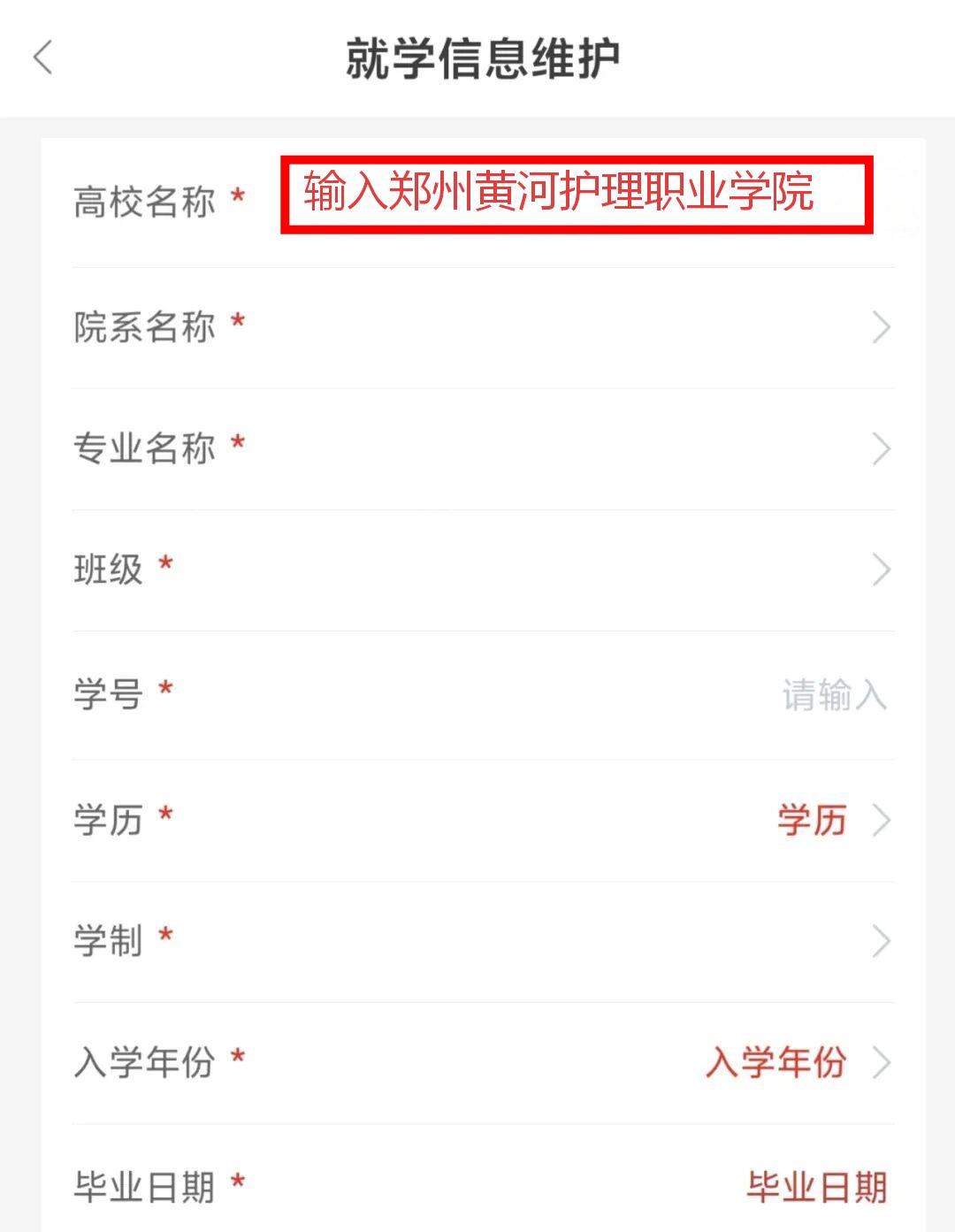Go back using the top-left arrow
The height and width of the screenshot is (1232, 955).
(x=42, y=58)
